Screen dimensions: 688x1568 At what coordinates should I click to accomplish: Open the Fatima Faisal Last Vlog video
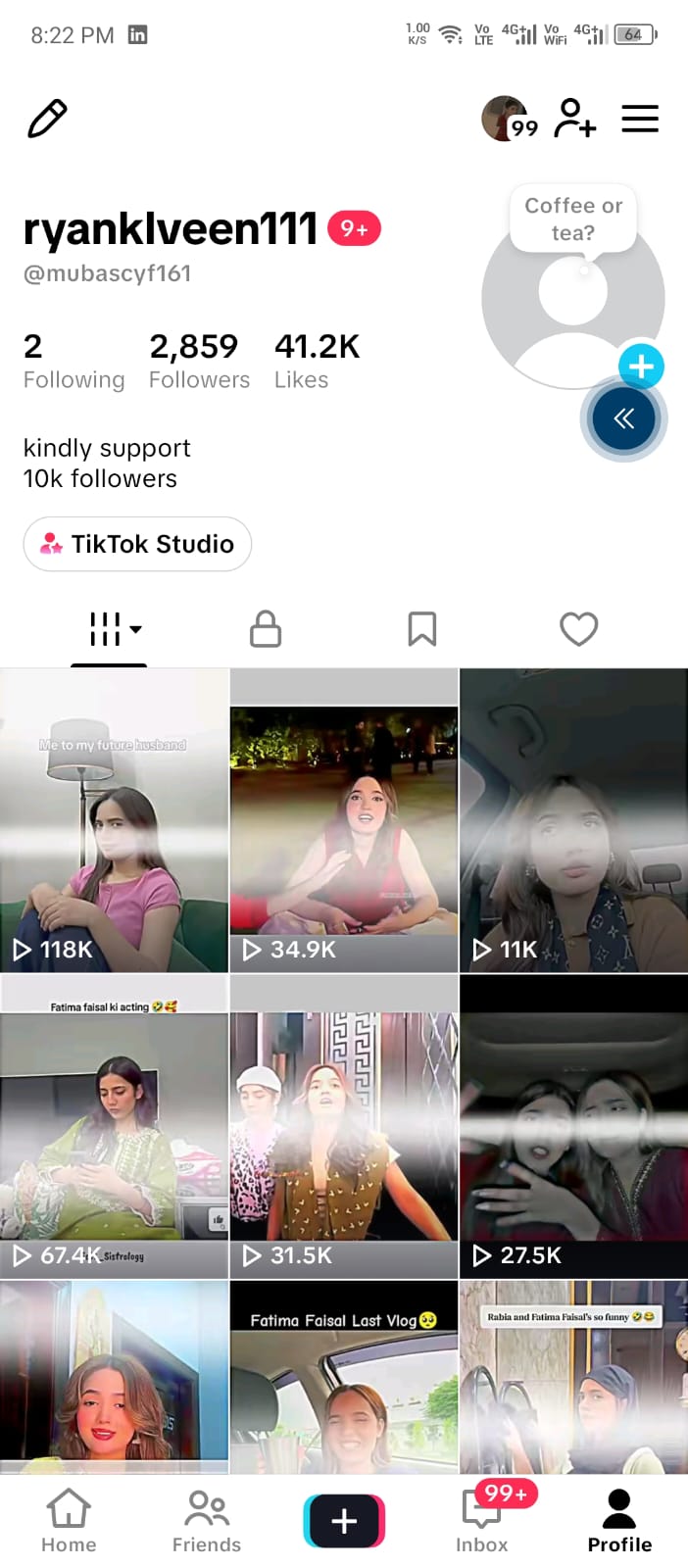pyautogui.click(x=344, y=1377)
